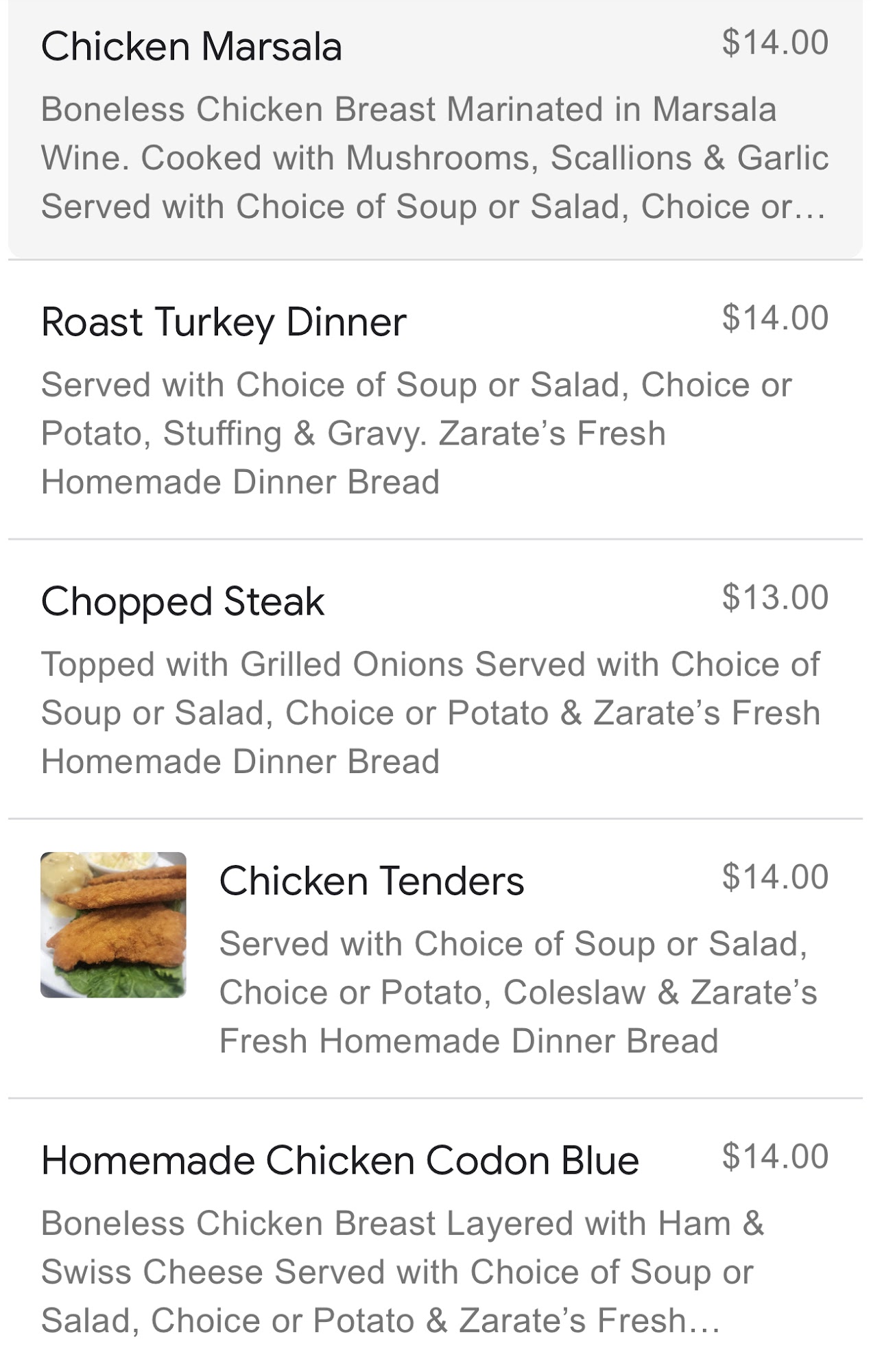Select Homemade Chicken Codon Blue

click(x=339, y=1161)
